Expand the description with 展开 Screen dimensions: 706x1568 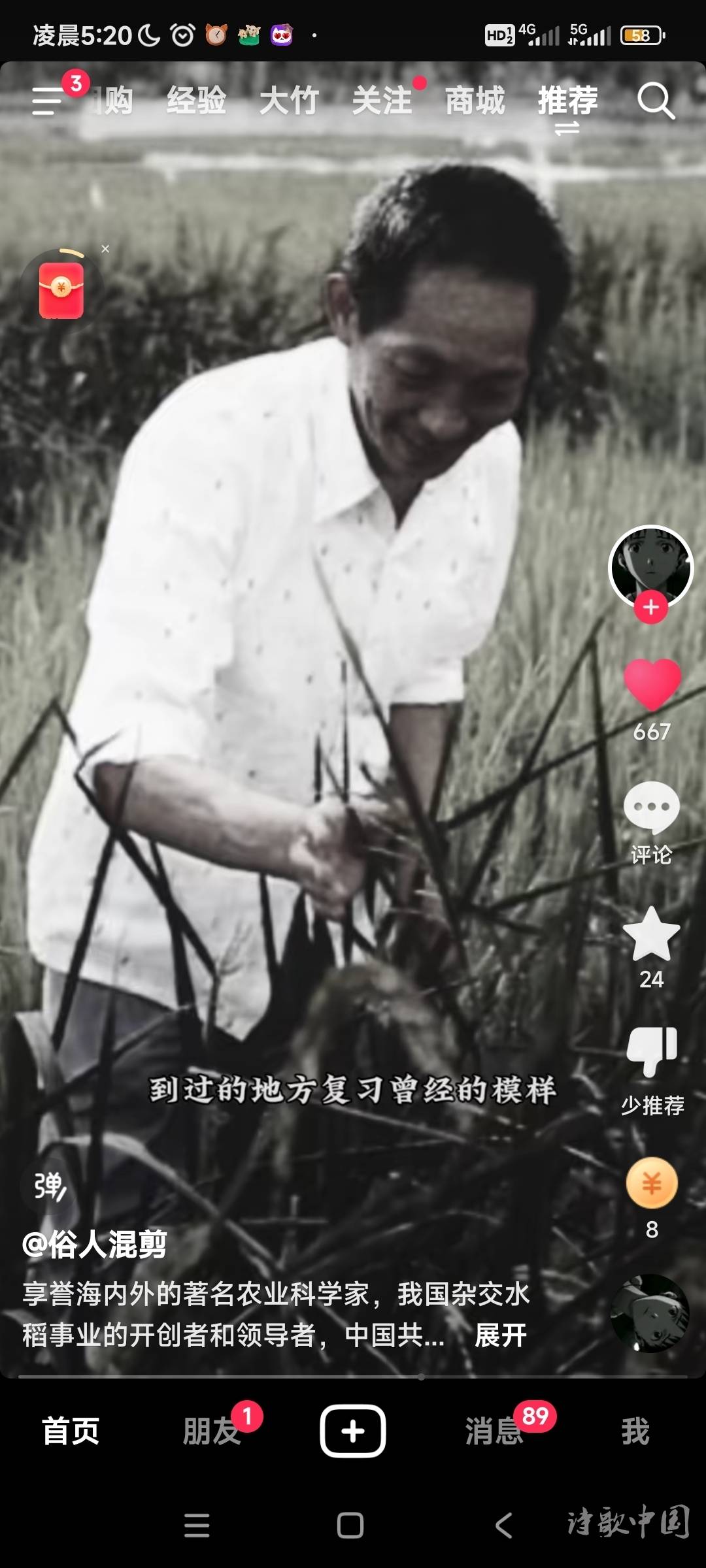(501, 1335)
